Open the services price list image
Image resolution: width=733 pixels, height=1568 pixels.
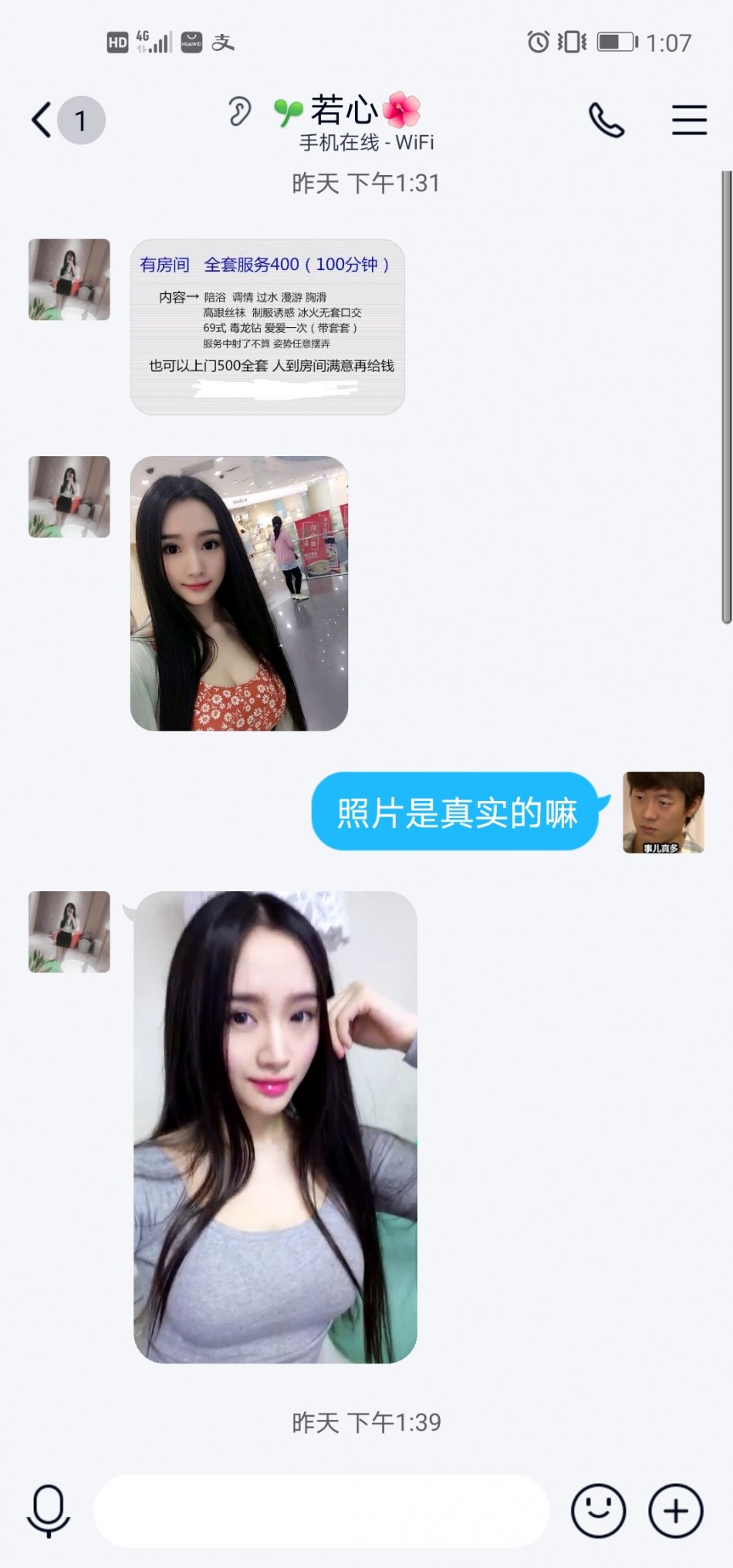coord(268,326)
